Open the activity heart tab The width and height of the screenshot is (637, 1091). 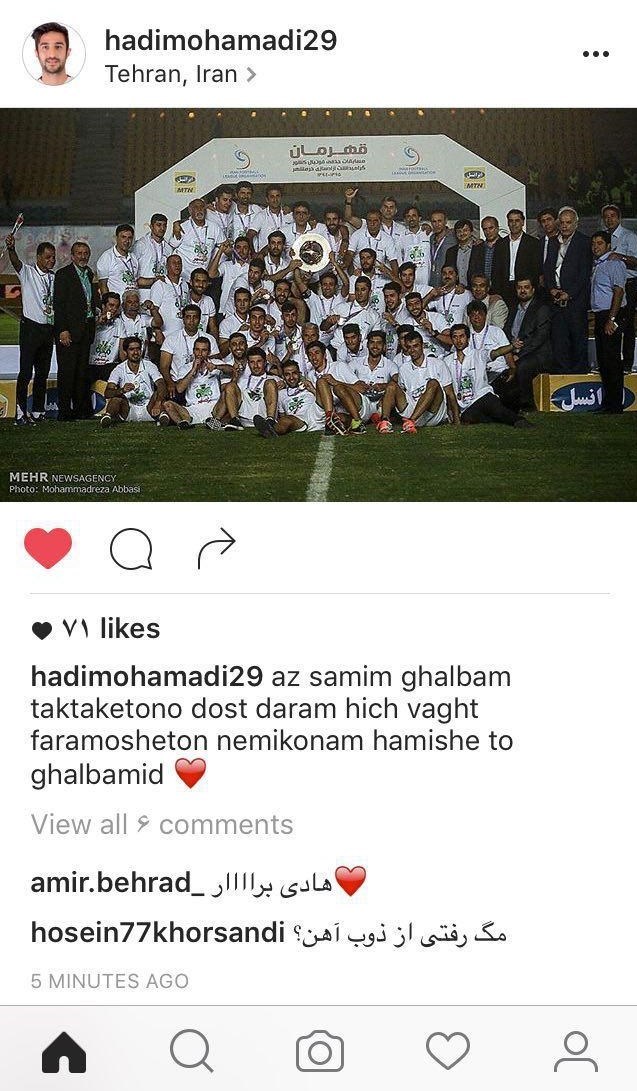tap(447, 1051)
